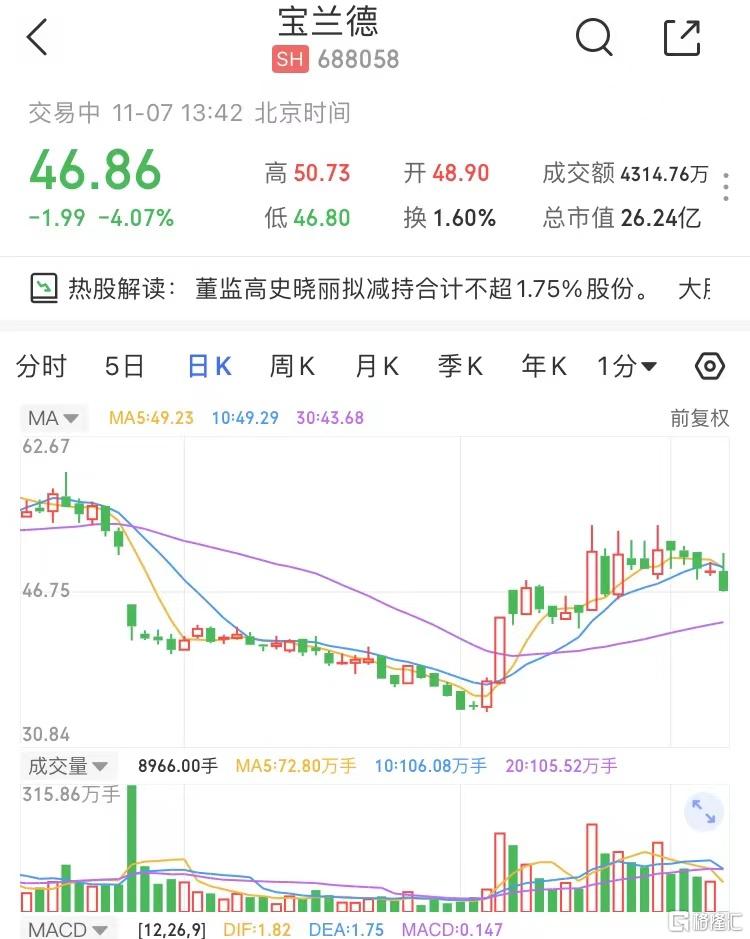
Task: Switch to the 5日 chart tab
Action: 125,367
